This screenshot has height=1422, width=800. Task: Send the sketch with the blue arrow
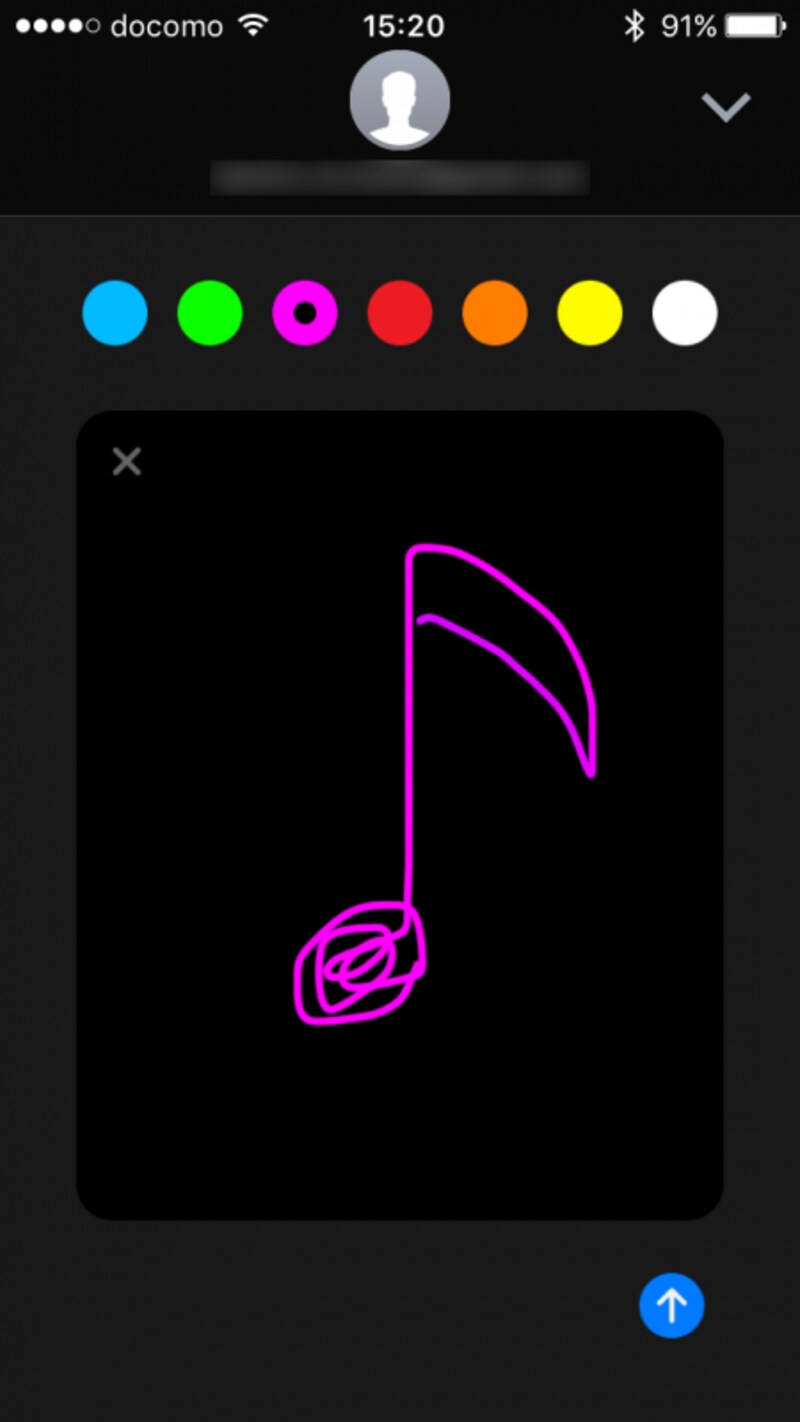[x=671, y=1306]
